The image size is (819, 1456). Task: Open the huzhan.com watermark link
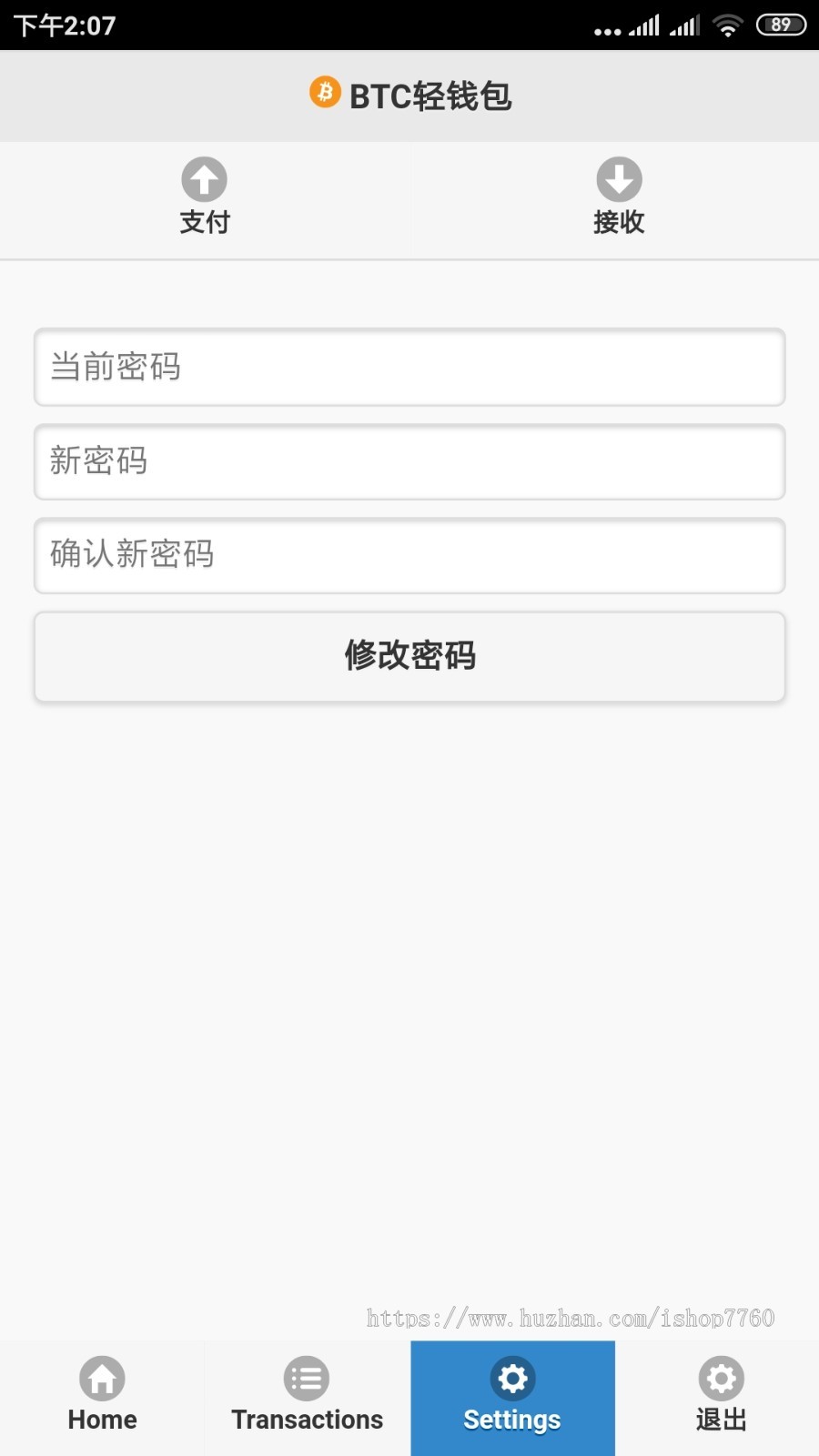click(x=571, y=1317)
